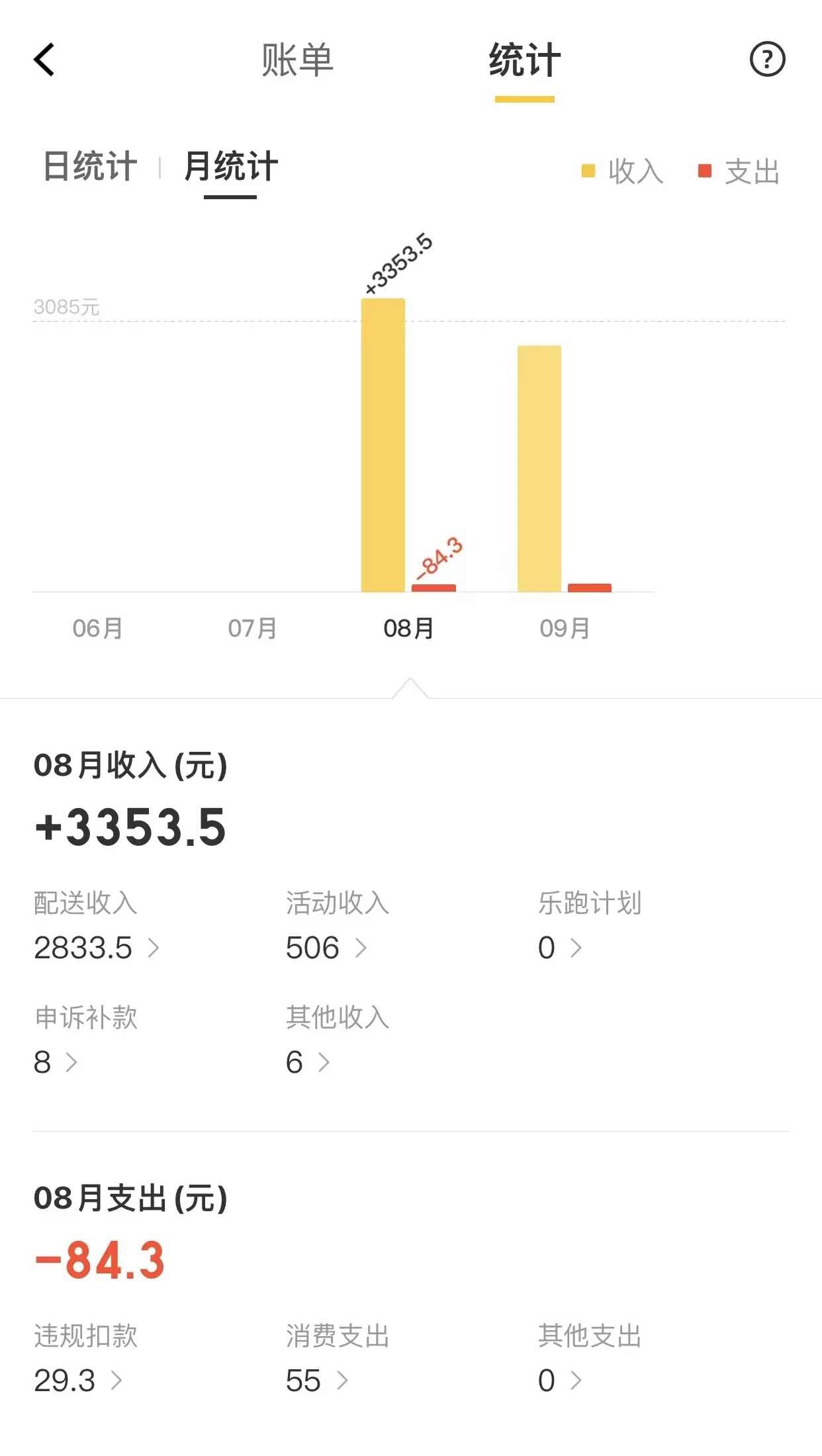Screen dimensions: 822x1456
Task: Select 07月 on the chart axis
Action: [x=252, y=628]
